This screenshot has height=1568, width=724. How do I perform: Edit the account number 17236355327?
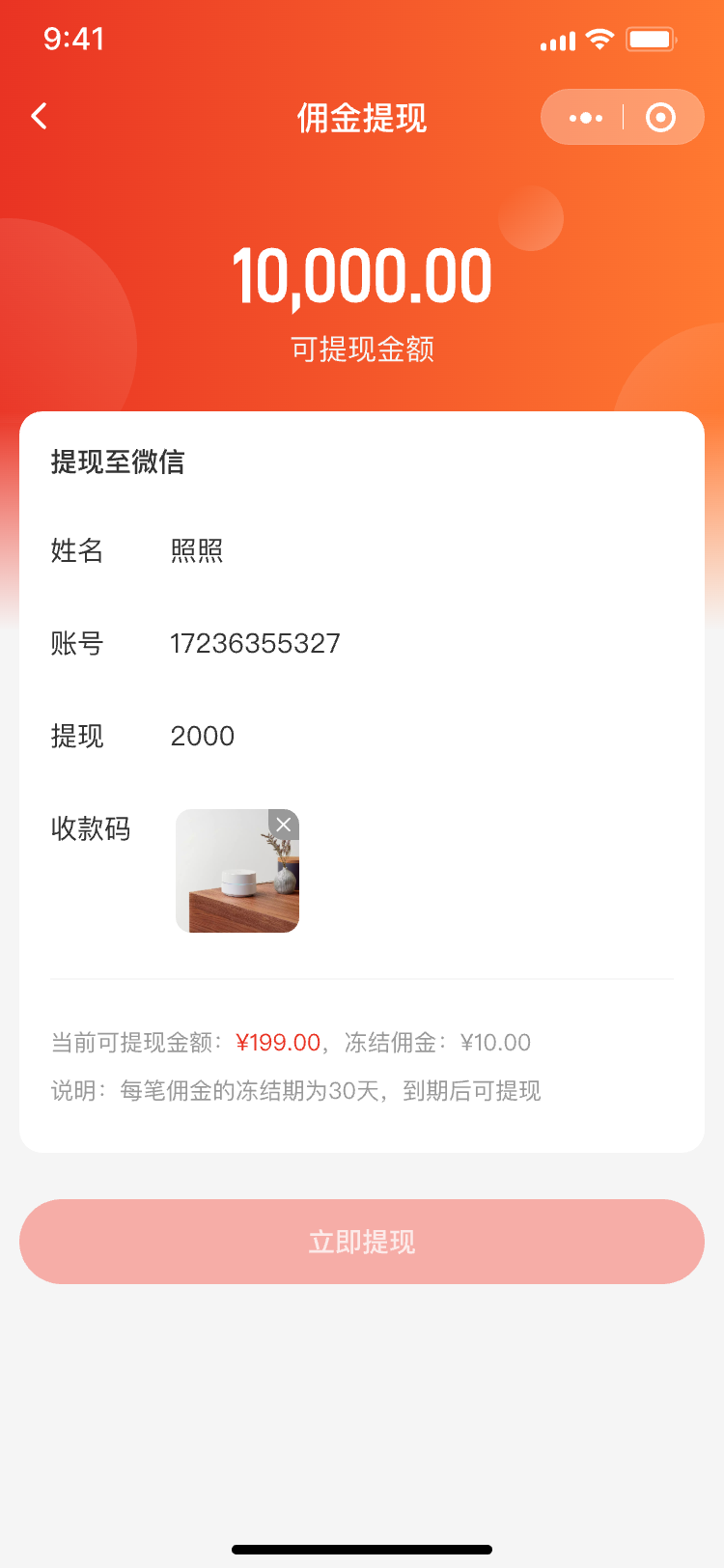(x=253, y=643)
